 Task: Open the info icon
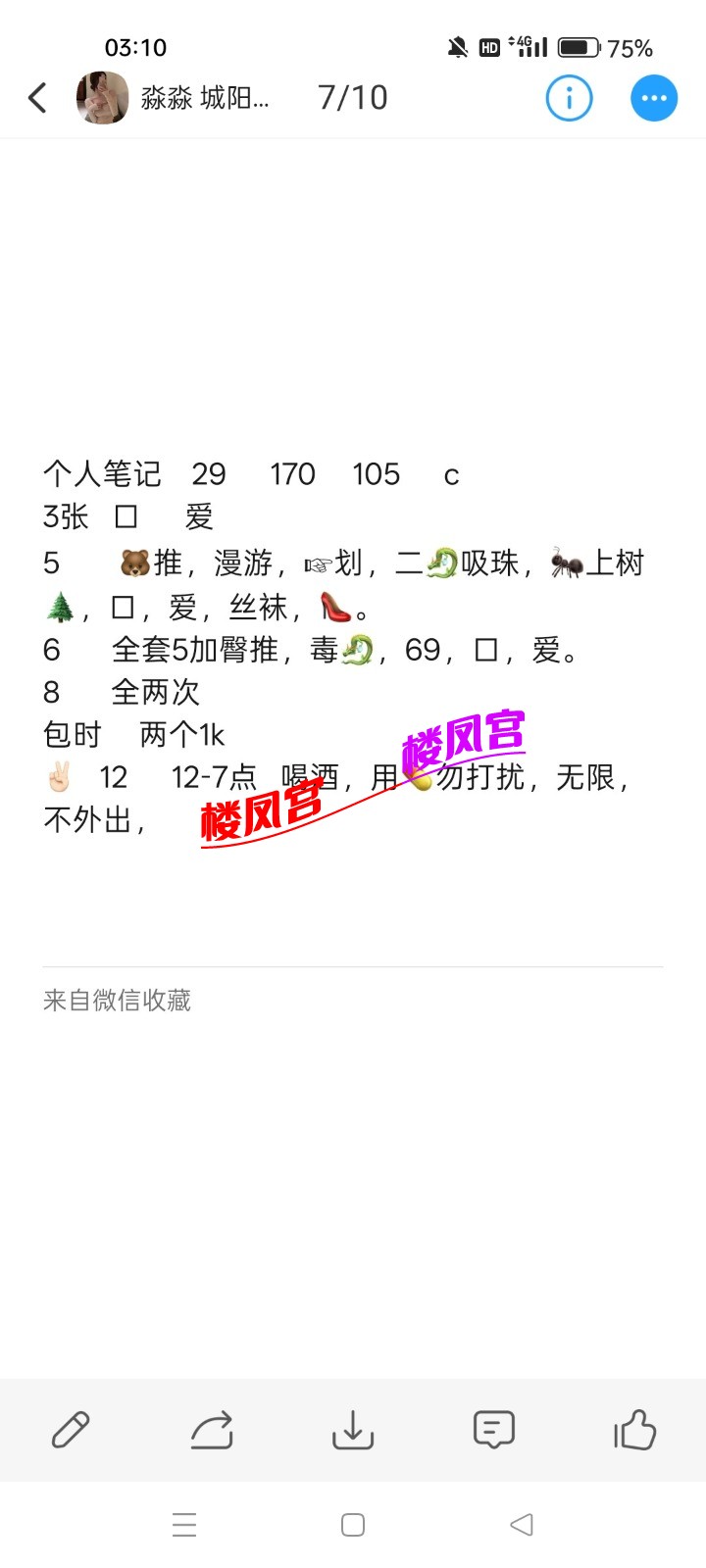pyautogui.click(x=569, y=98)
